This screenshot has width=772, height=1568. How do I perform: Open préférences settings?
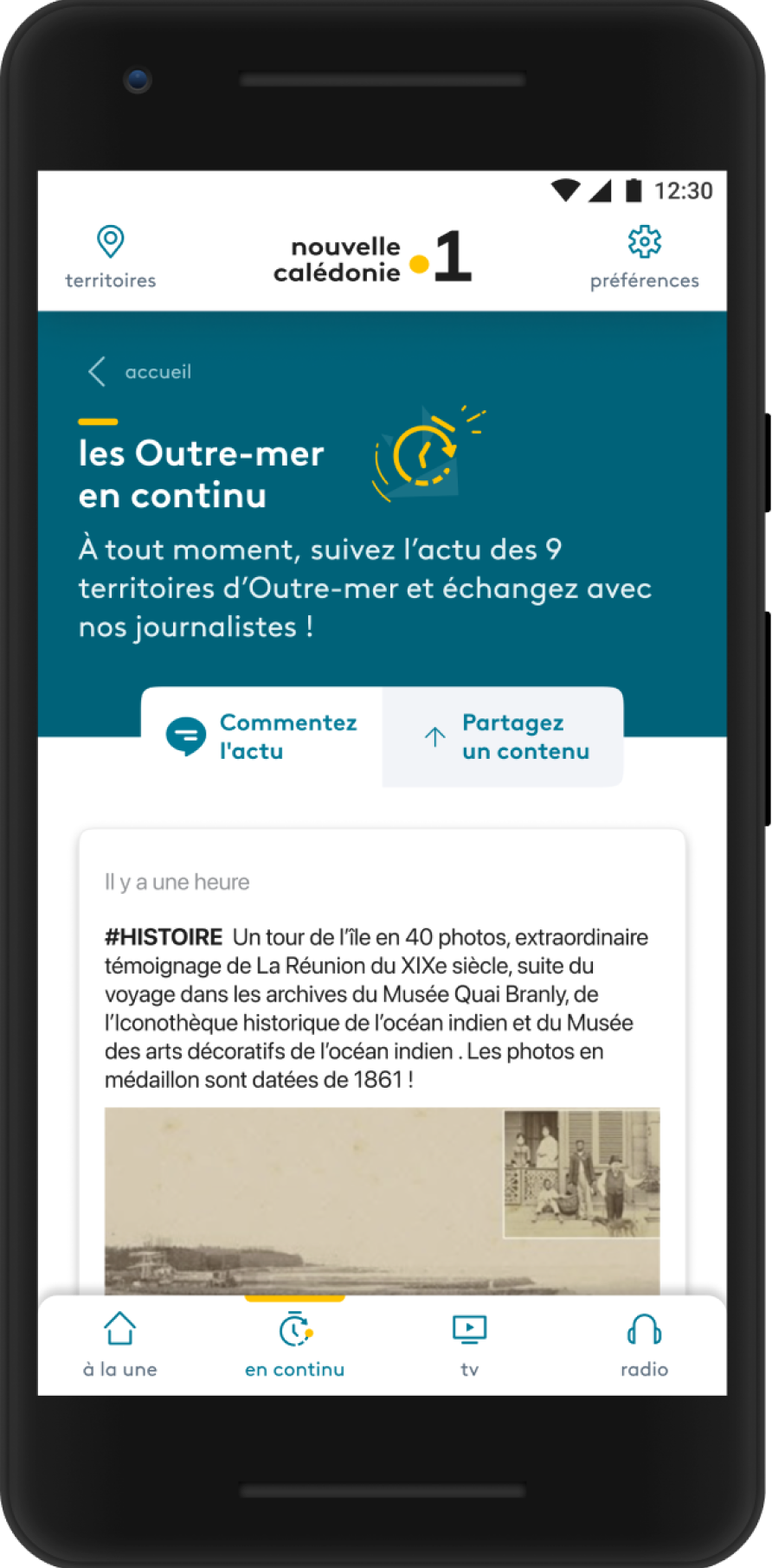point(644,257)
